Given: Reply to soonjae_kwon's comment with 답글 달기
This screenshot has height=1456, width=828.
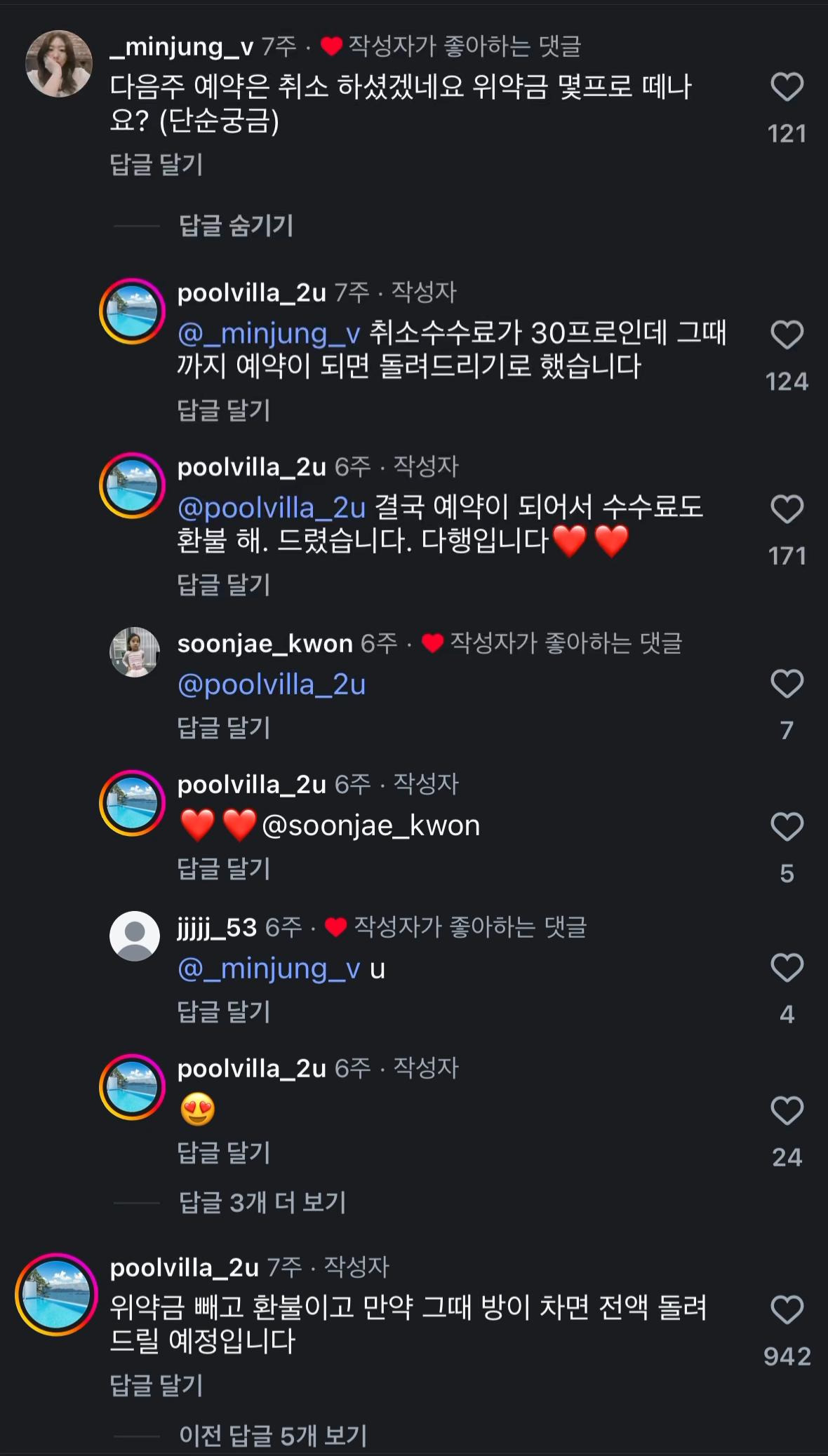Looking at the screenshot, I should click(x=224, y=727).
